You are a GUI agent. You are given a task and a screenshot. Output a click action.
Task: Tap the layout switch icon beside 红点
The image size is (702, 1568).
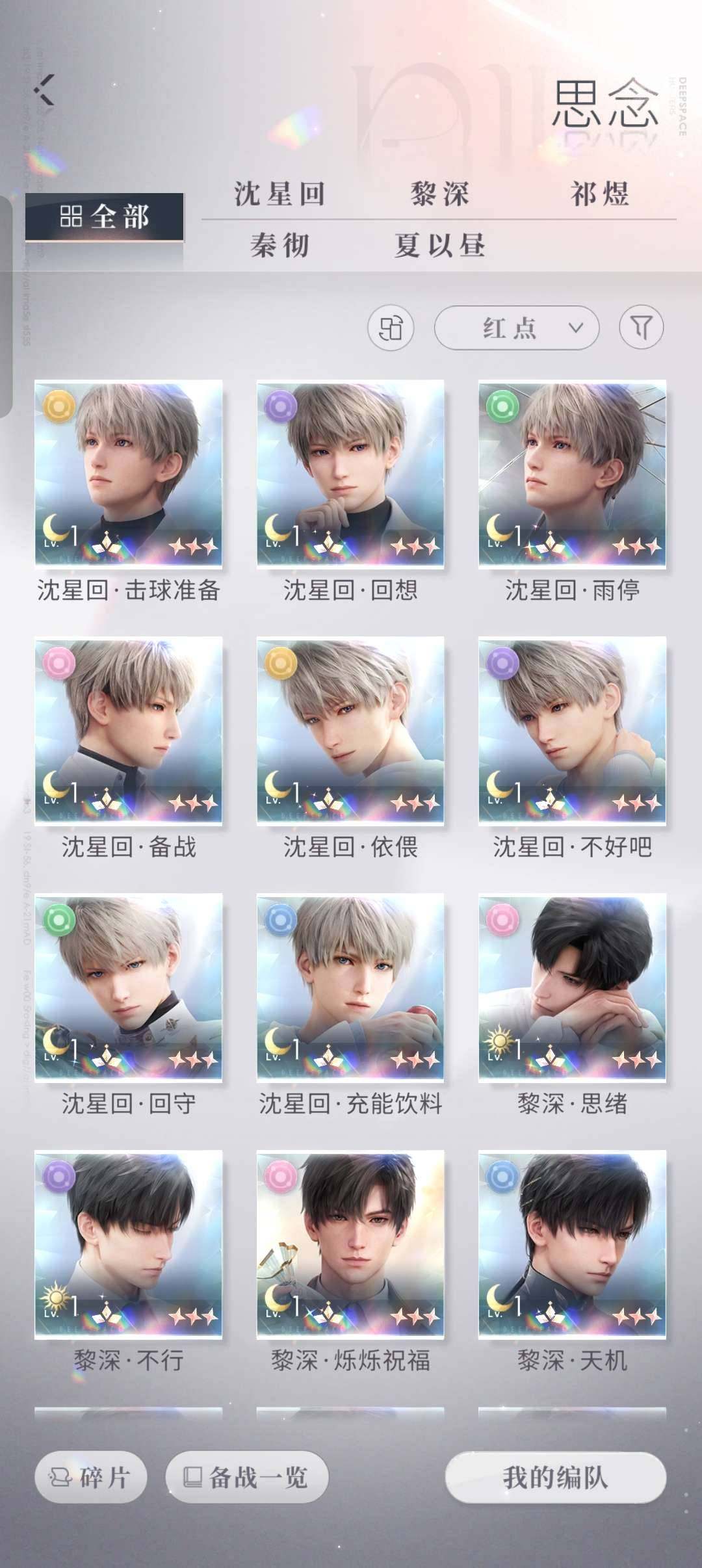point(391,328)
